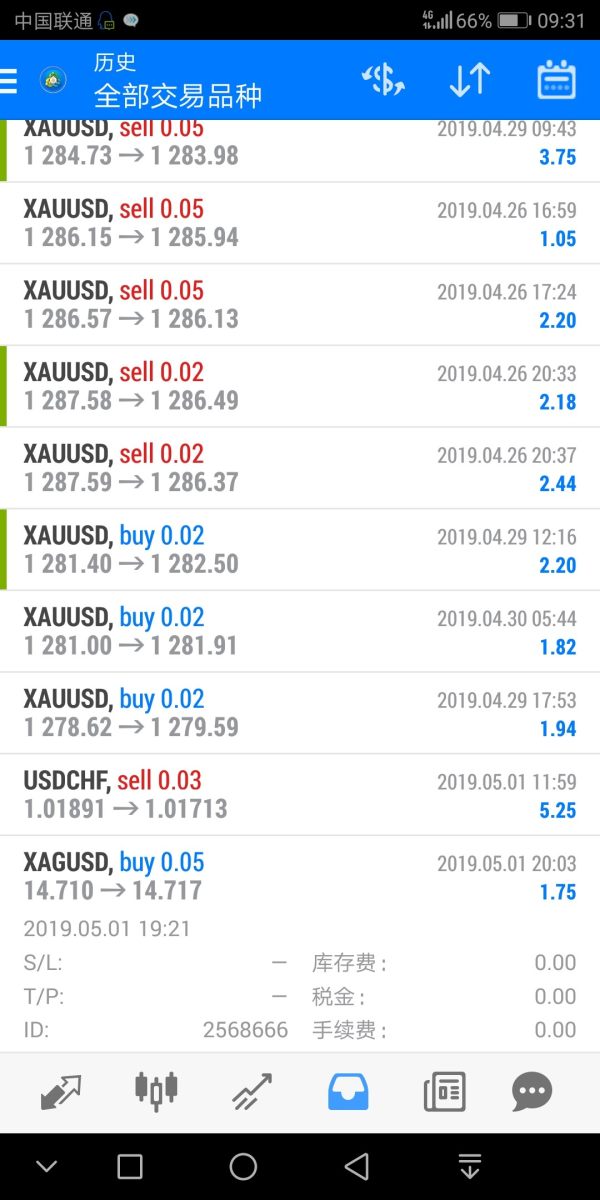Pick a date range with the calendar icon
Image resolution: width=600 pixels, height=1200 pixels.
[556, 80]
